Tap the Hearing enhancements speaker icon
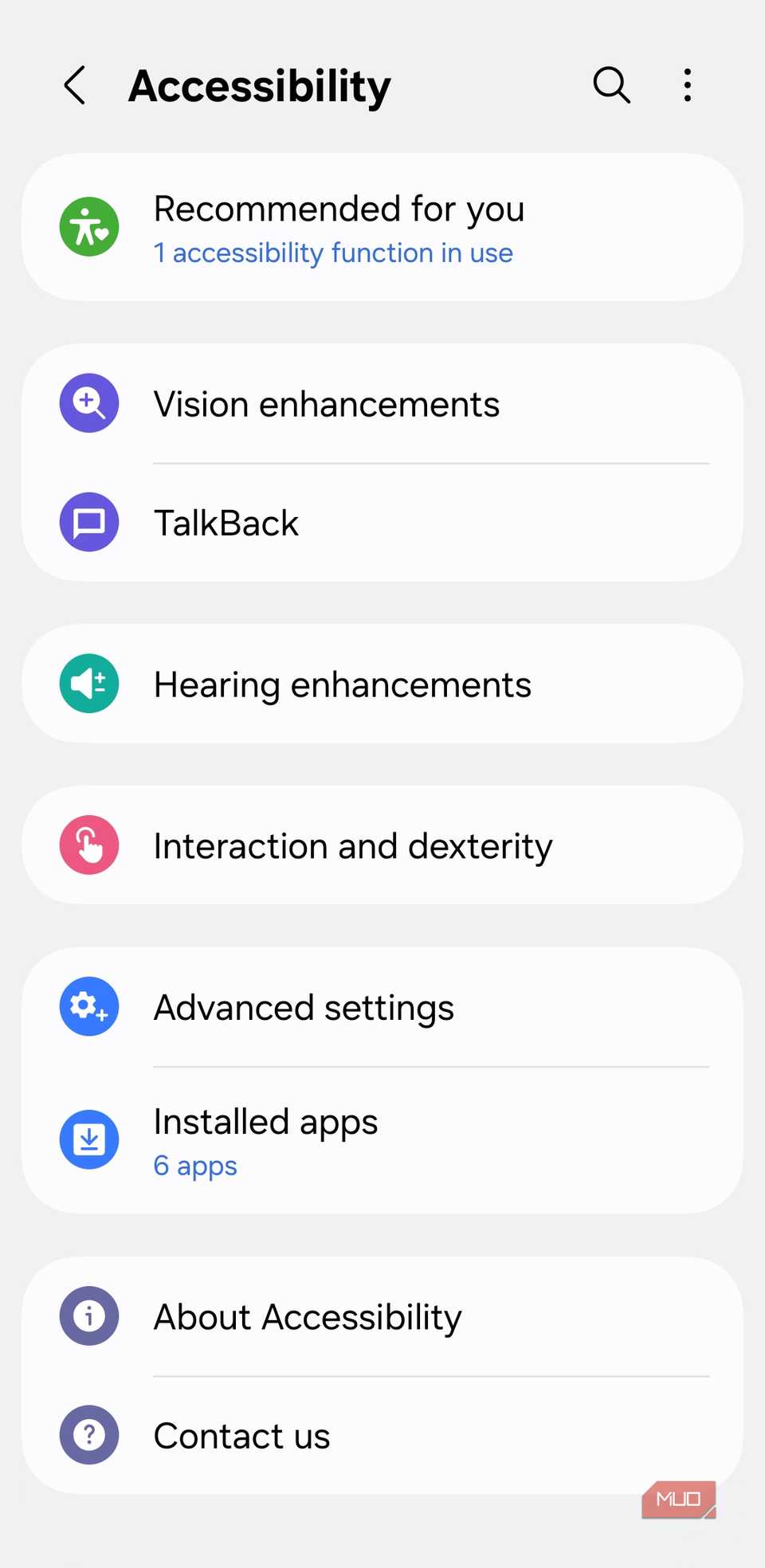 tap(88, 684)
